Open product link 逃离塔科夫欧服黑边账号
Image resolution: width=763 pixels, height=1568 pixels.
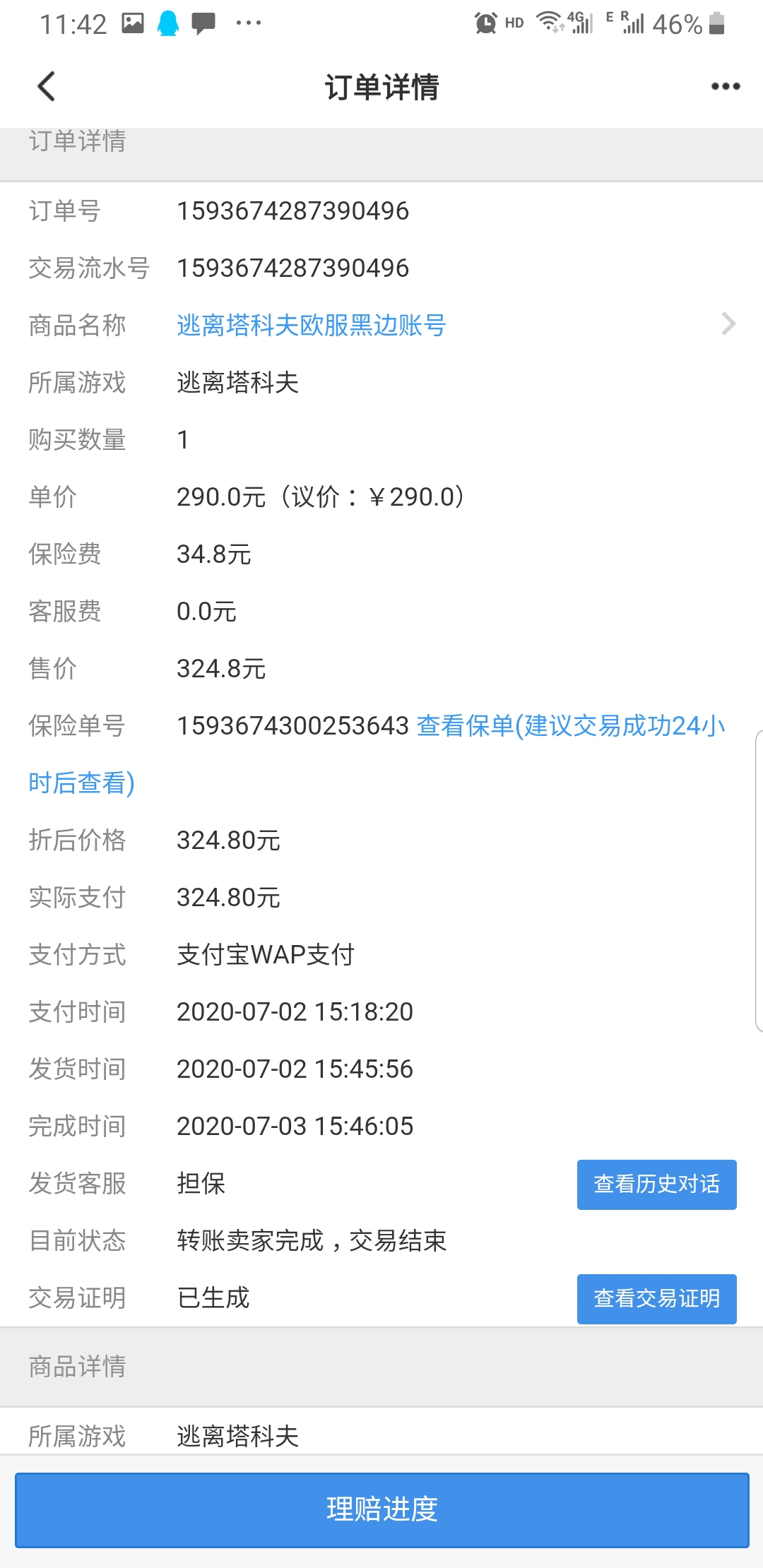[x=311, y=325]
